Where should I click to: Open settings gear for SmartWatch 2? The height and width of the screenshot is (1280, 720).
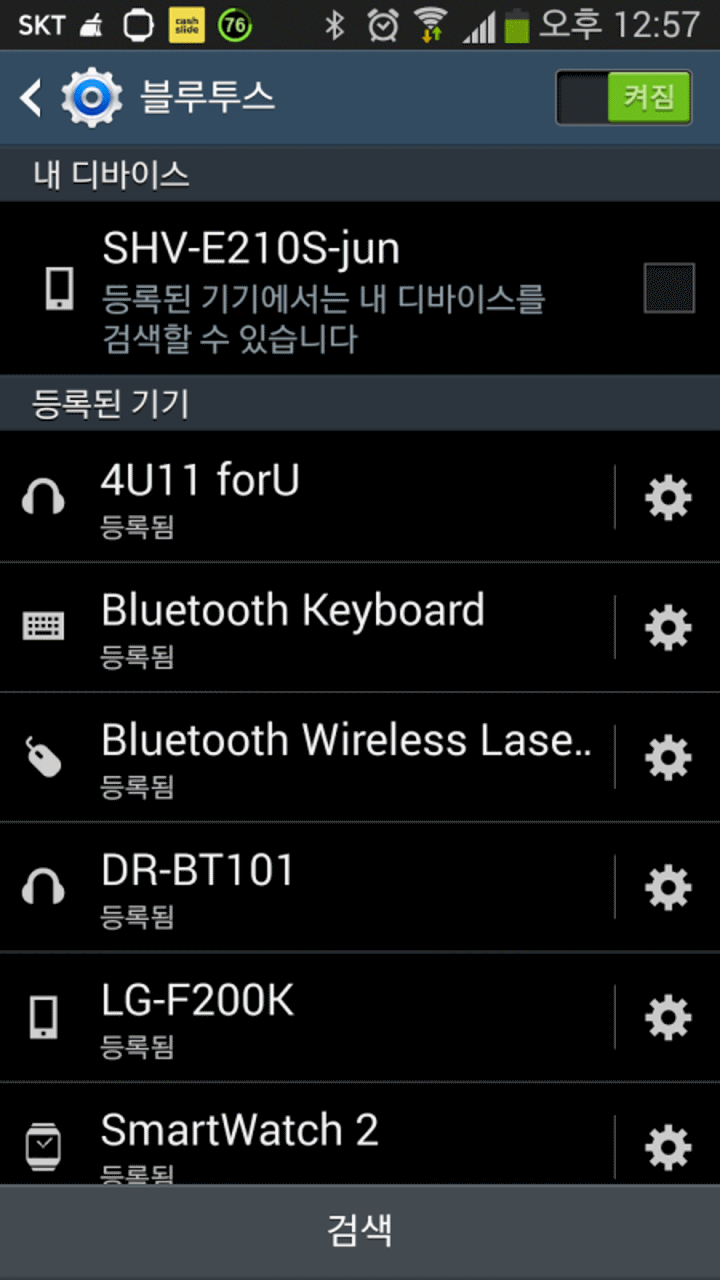[668, 1147]
